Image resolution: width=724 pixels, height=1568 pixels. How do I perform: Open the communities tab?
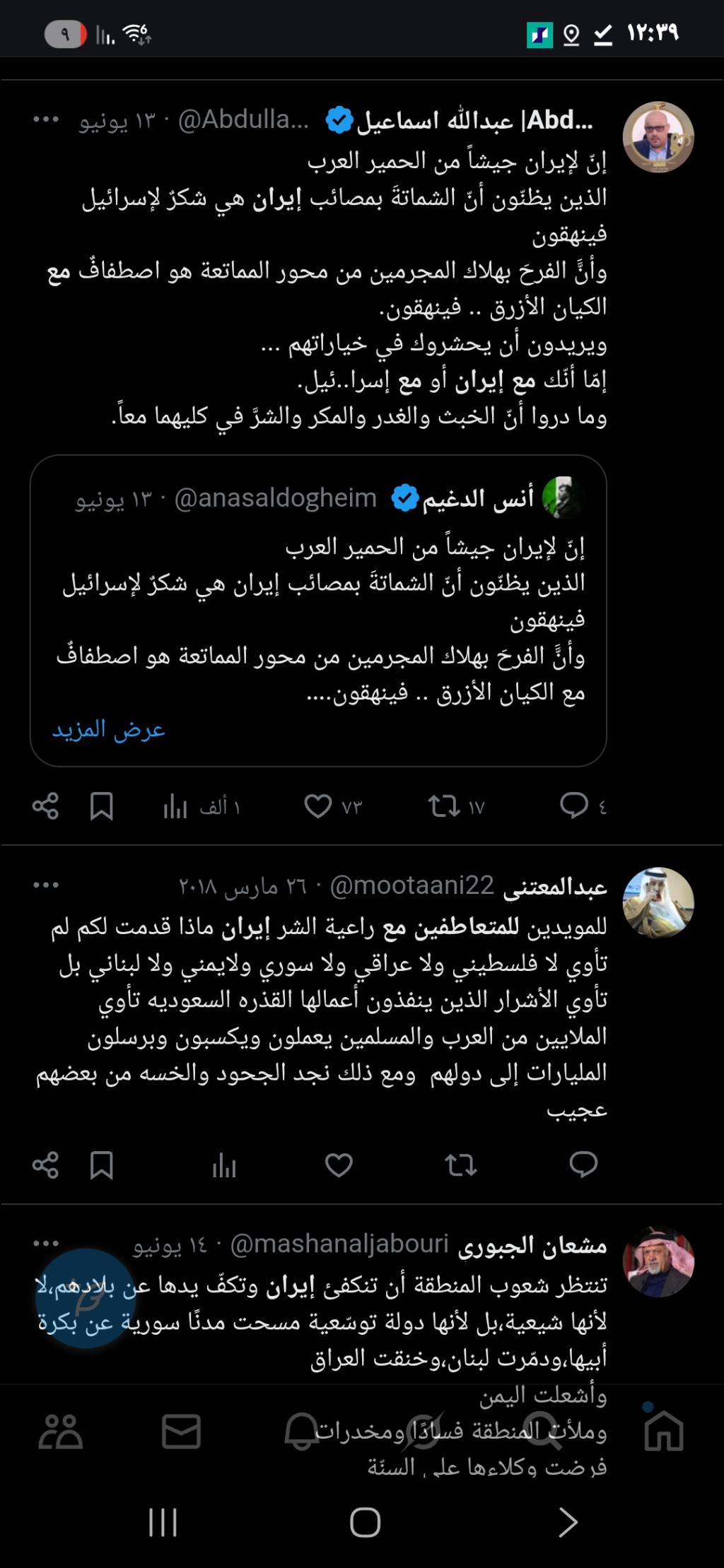(x=61, y=1432)
